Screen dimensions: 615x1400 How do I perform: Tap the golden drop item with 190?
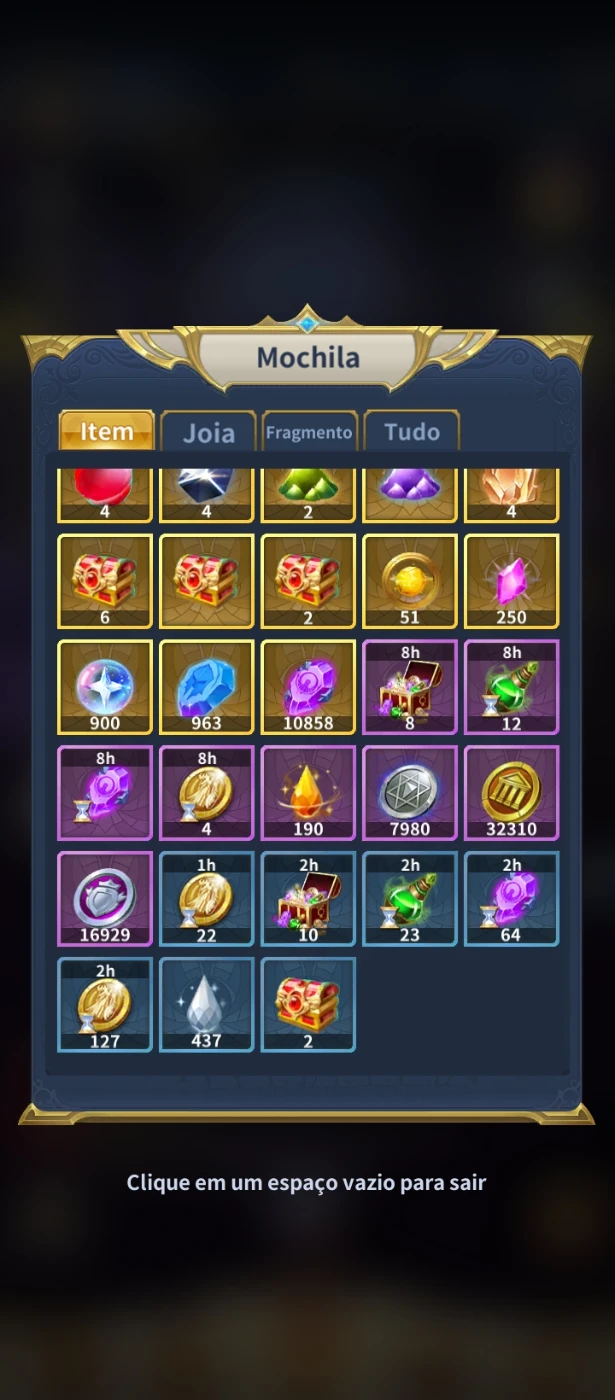point(308,793)
